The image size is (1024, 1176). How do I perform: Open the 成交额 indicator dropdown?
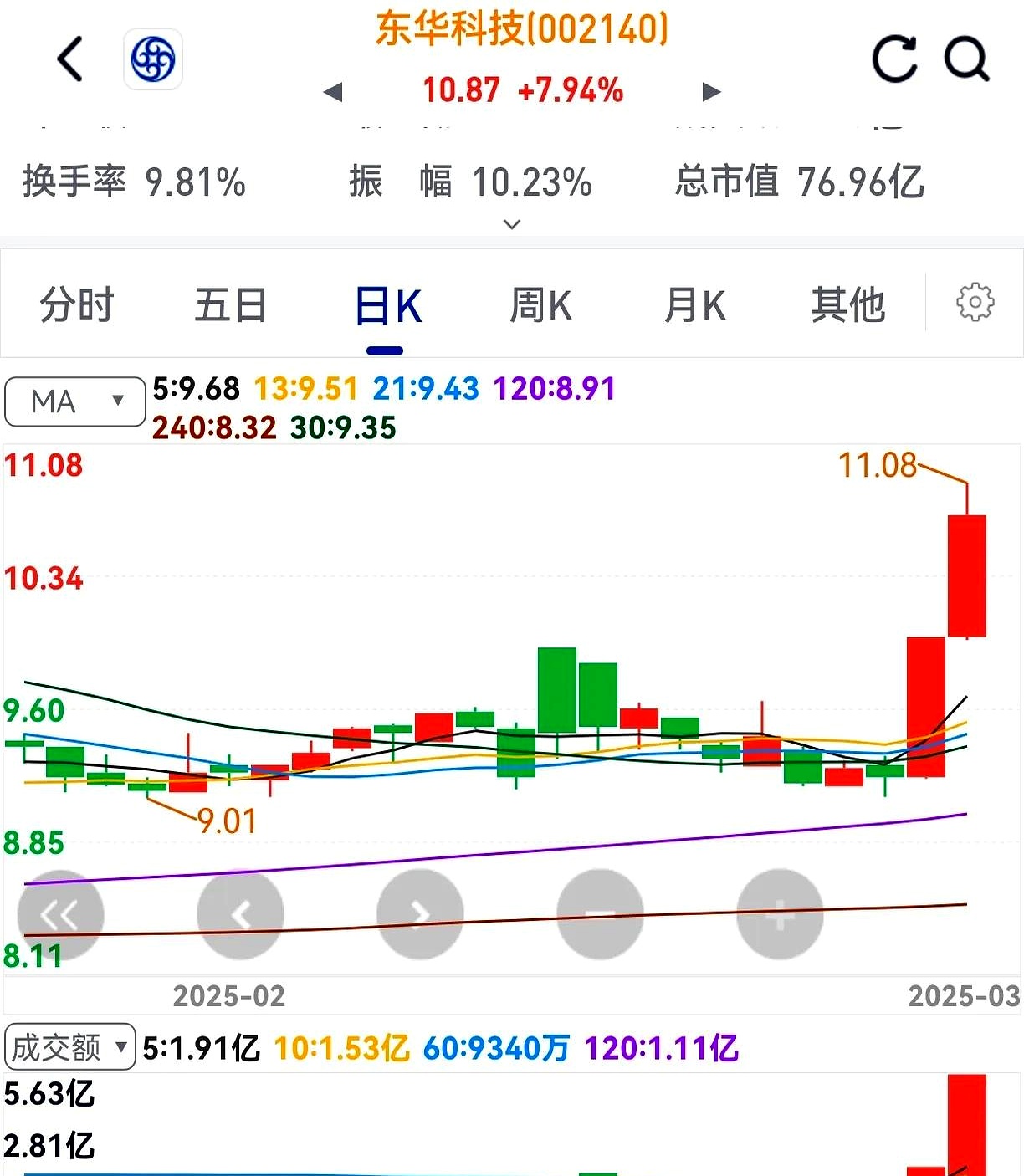(69, 1047)
